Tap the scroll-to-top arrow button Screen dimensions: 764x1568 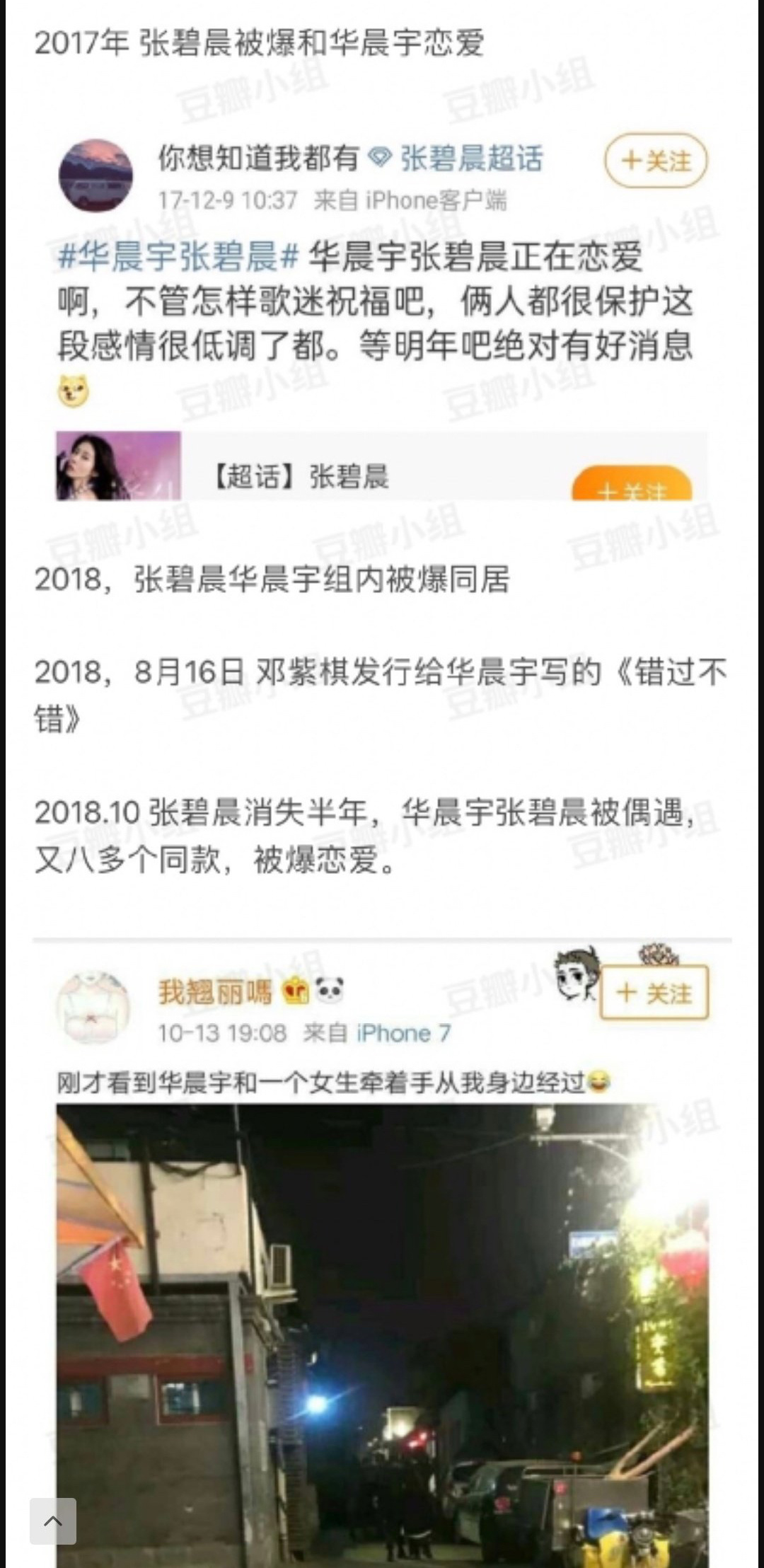53,1521
